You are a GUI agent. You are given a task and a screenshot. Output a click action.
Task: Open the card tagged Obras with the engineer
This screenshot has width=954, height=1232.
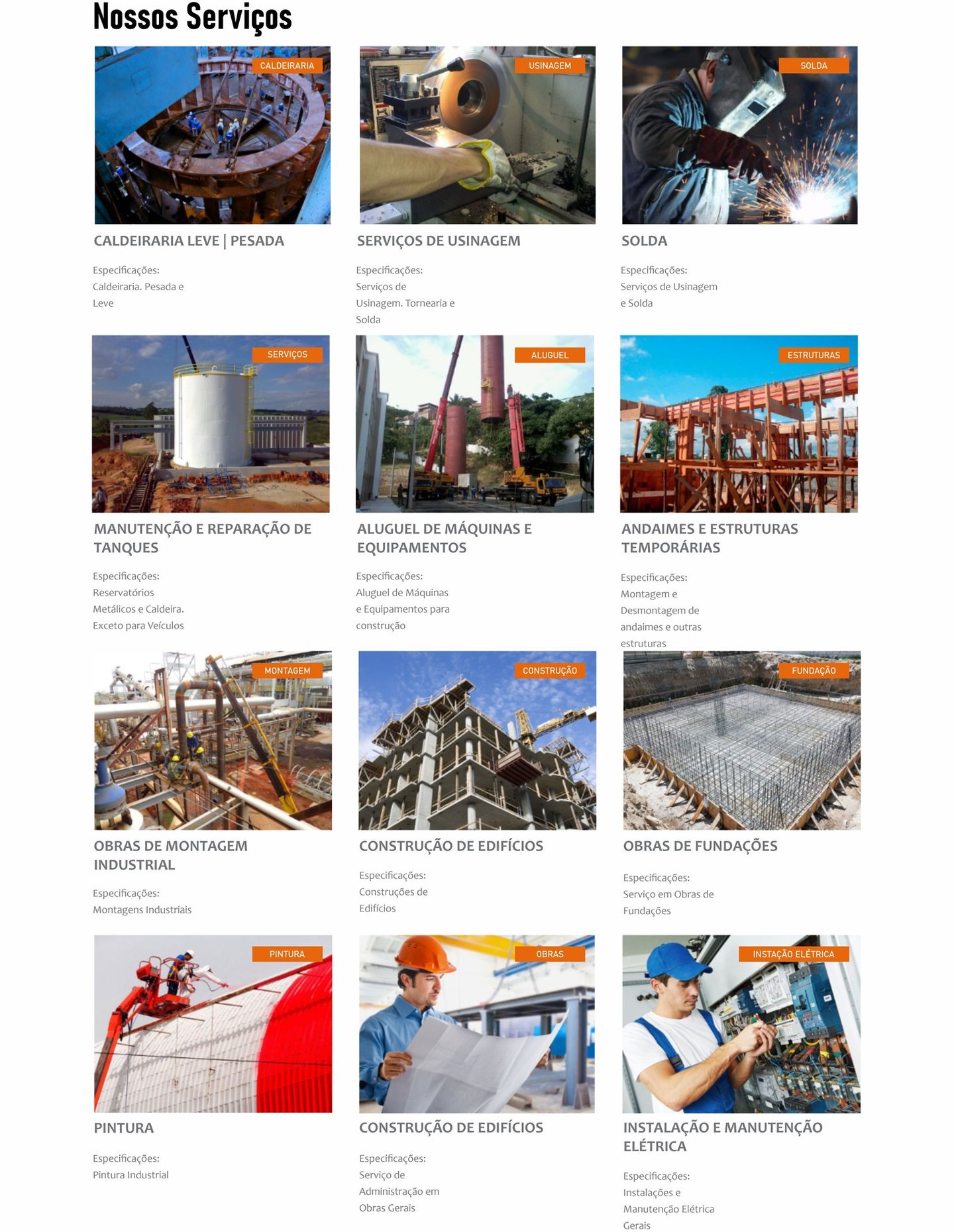[x=476, y=1024]
